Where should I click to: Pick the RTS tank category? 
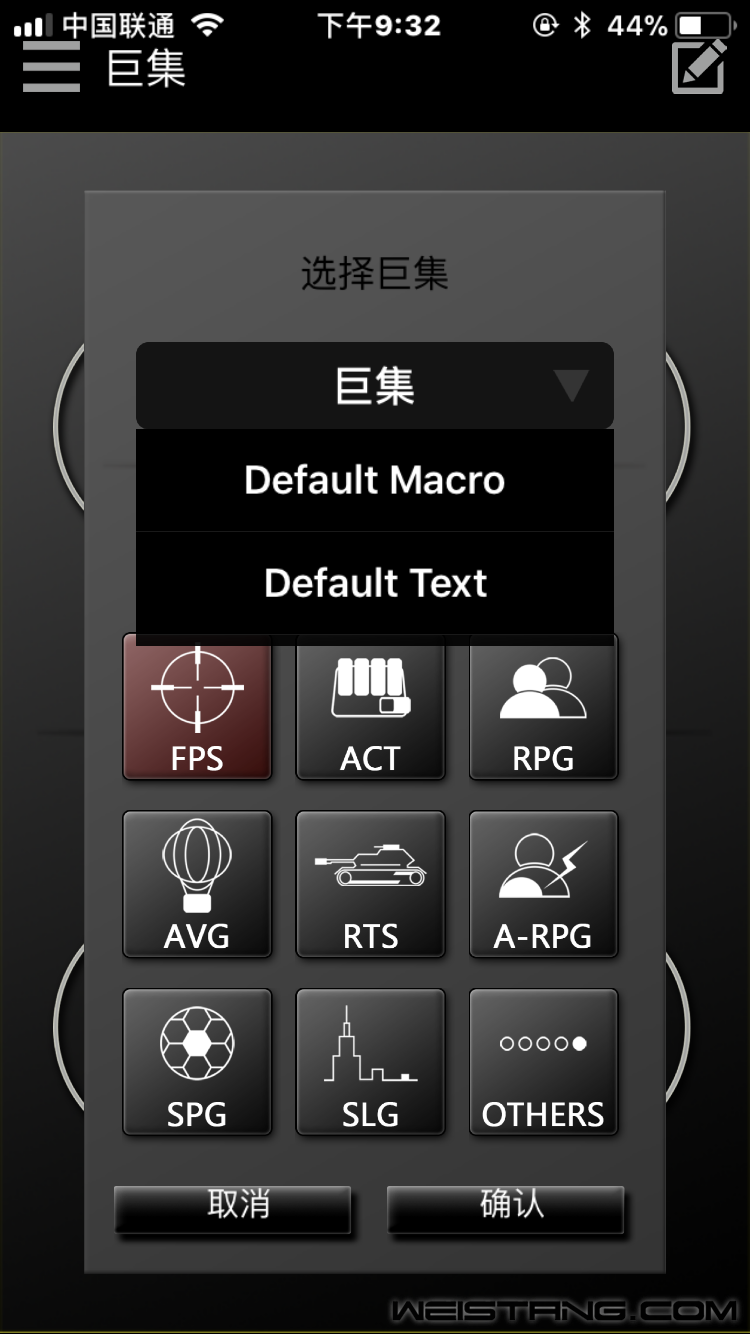370,884
